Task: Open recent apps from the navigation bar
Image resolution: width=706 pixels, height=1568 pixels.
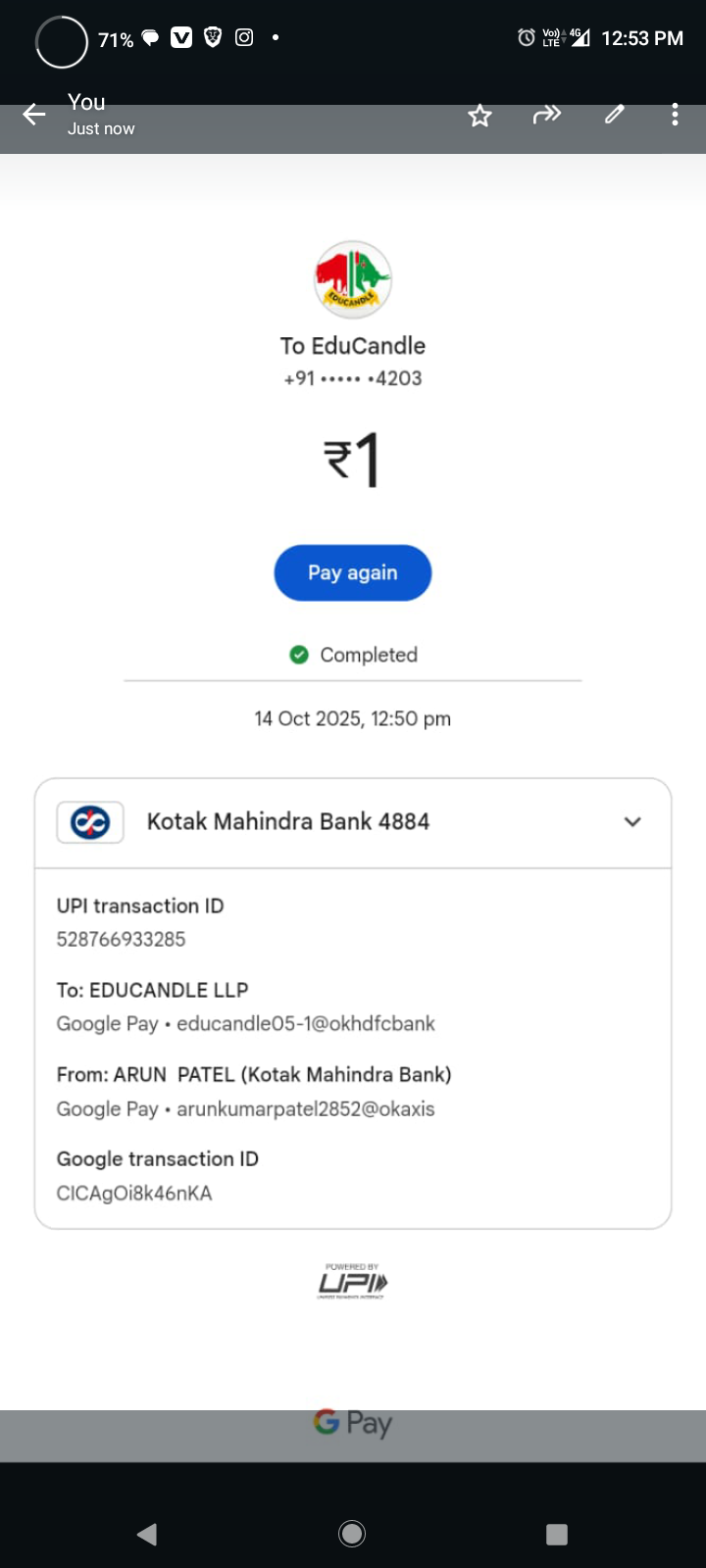Action: [557, 1535]
